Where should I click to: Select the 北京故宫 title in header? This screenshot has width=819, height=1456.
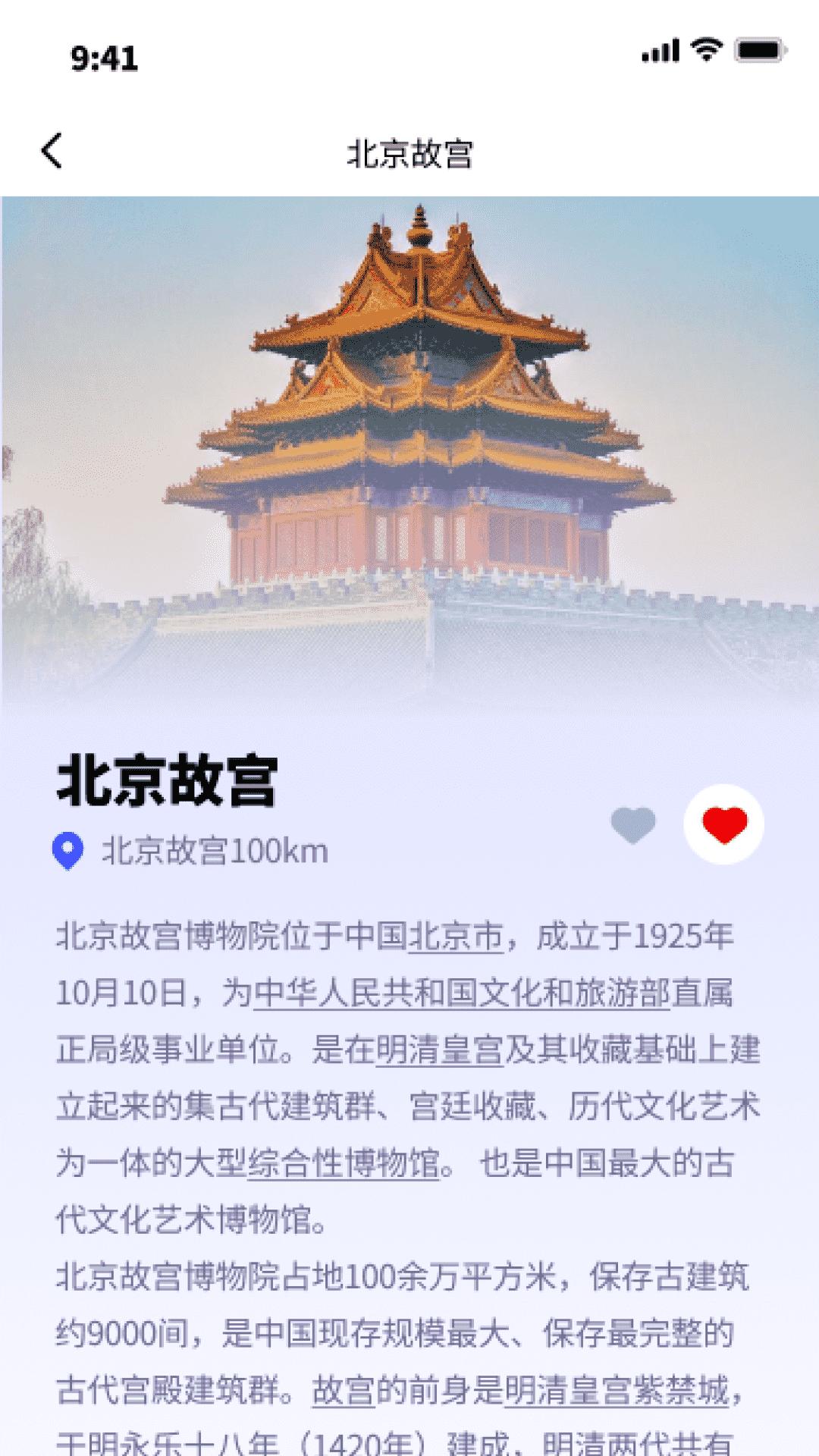(x=409, y=152)
